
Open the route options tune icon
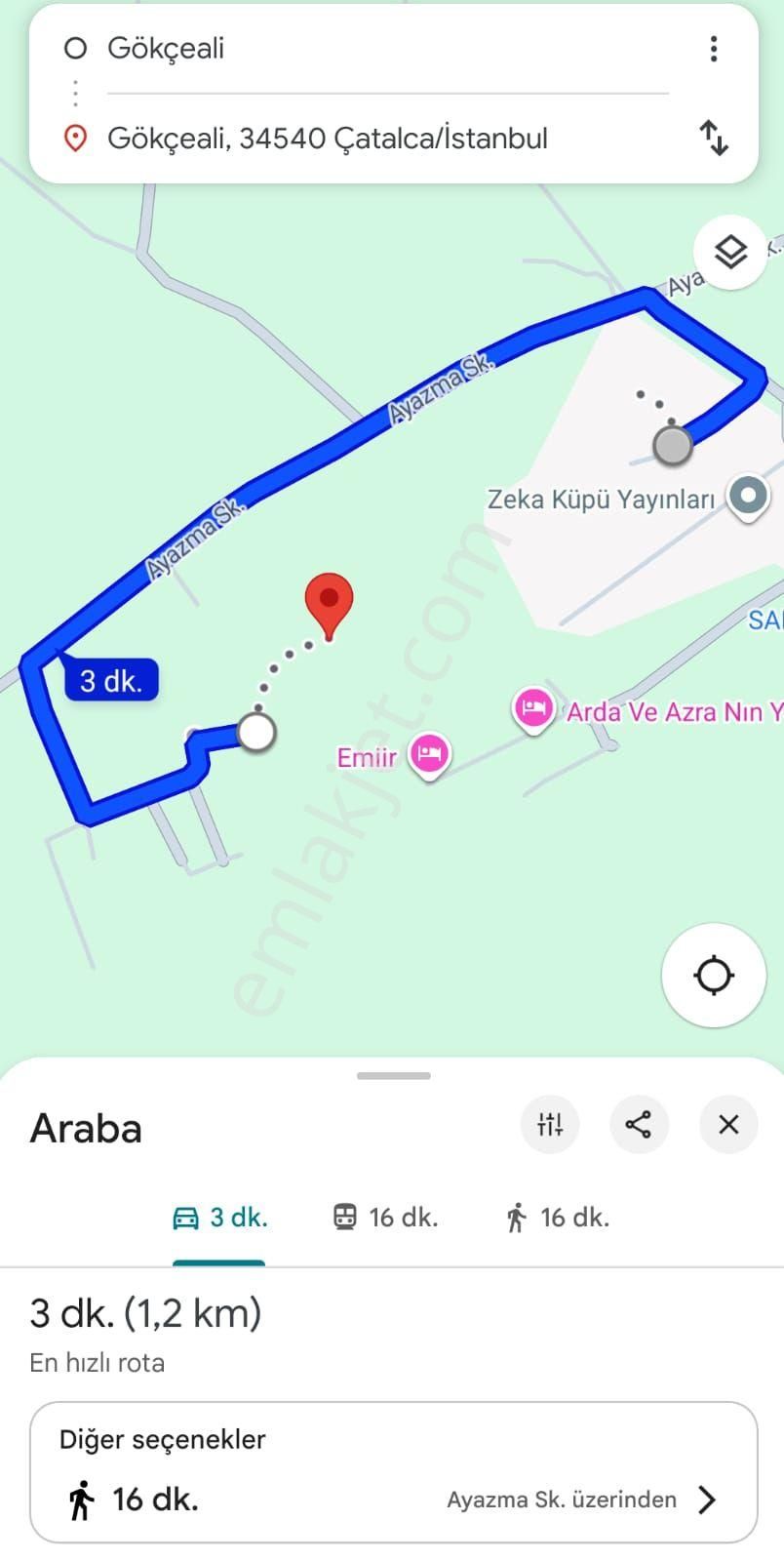coord(550,1125)
